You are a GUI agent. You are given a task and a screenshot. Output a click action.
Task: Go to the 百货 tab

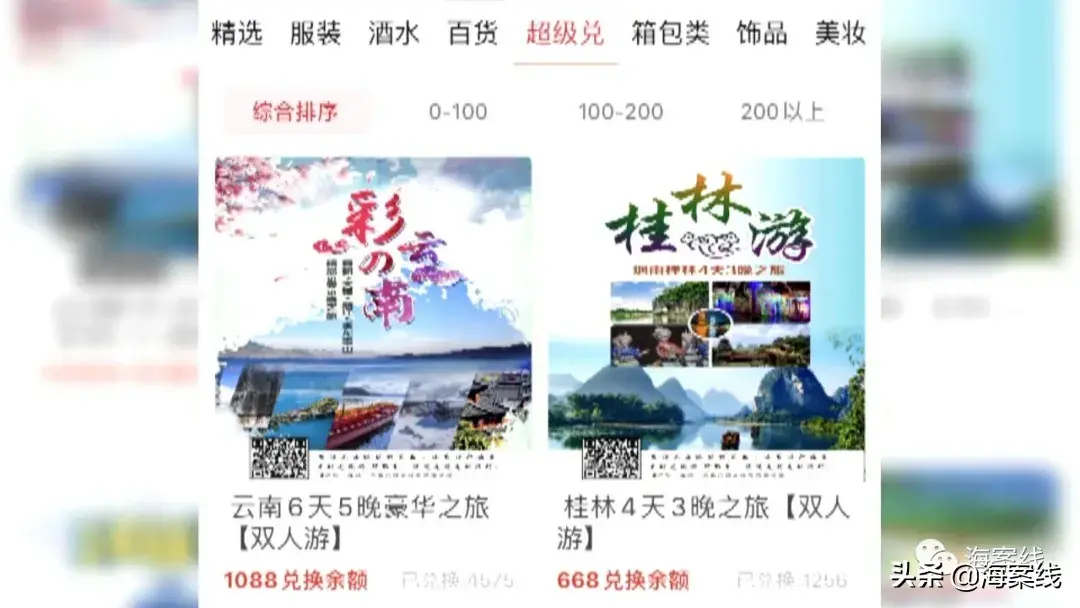point(472,33)
